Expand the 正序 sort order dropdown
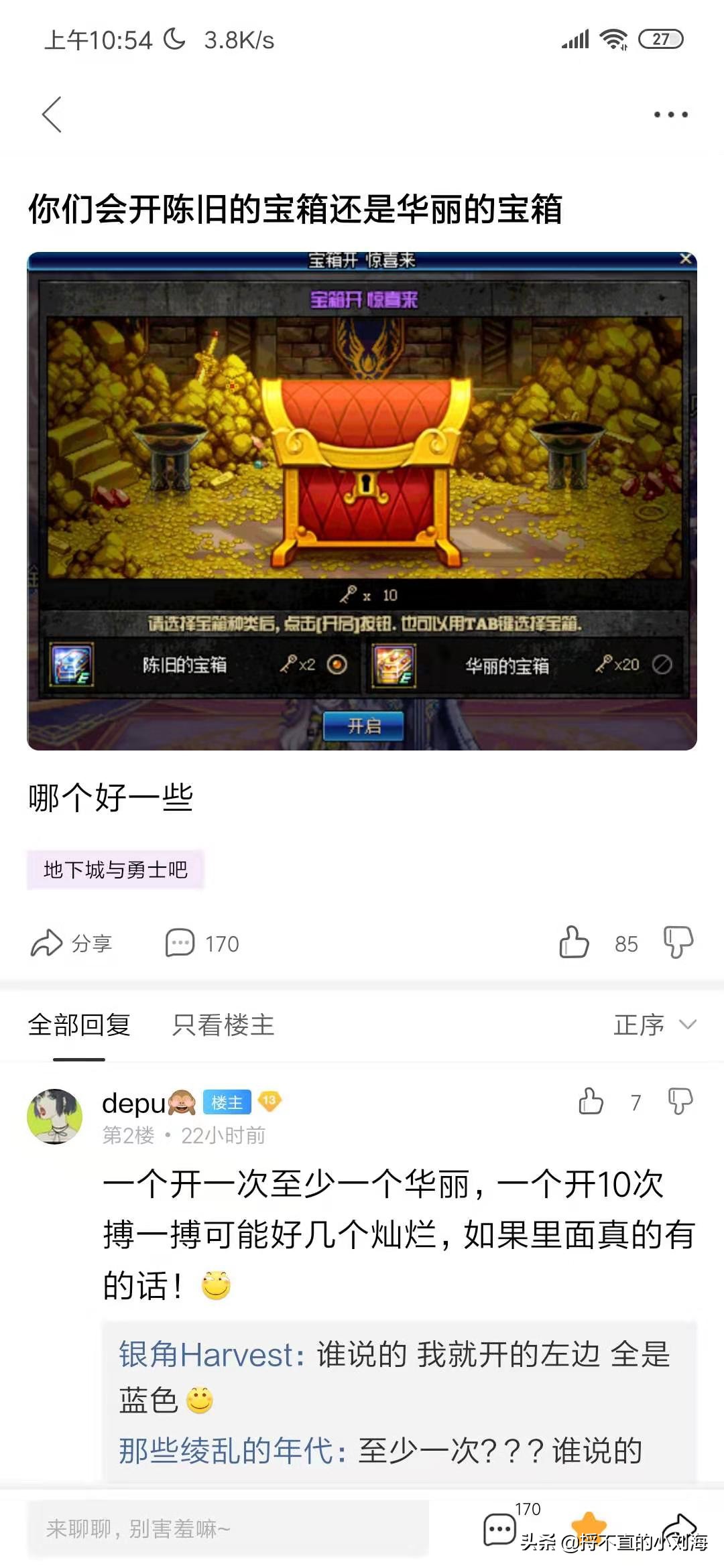Viewport: 724px width, 1568px height. [654, 1025]
